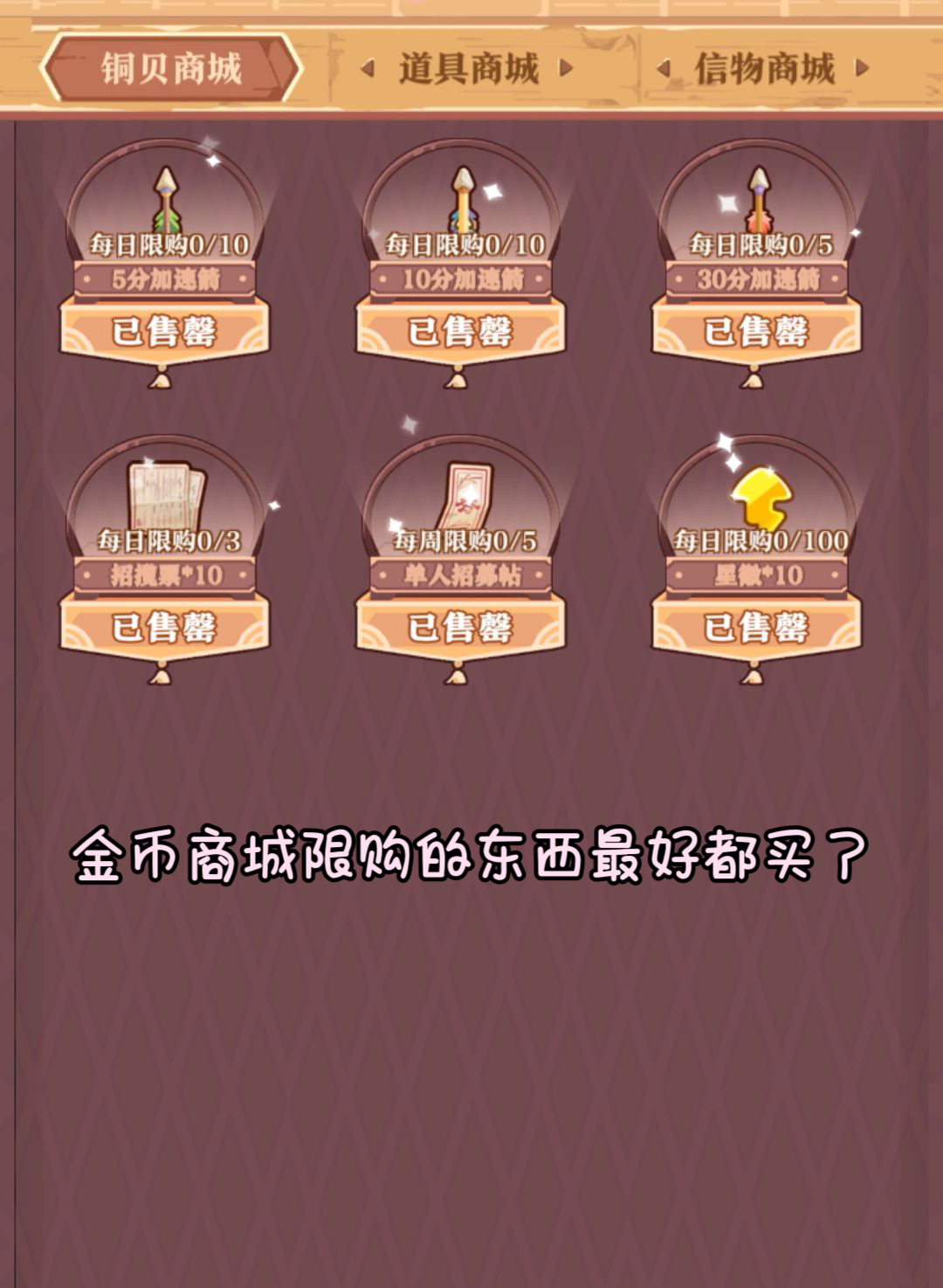
Task: Tap 已售罄 under 5分加速箭
Action: pos(164,331)
